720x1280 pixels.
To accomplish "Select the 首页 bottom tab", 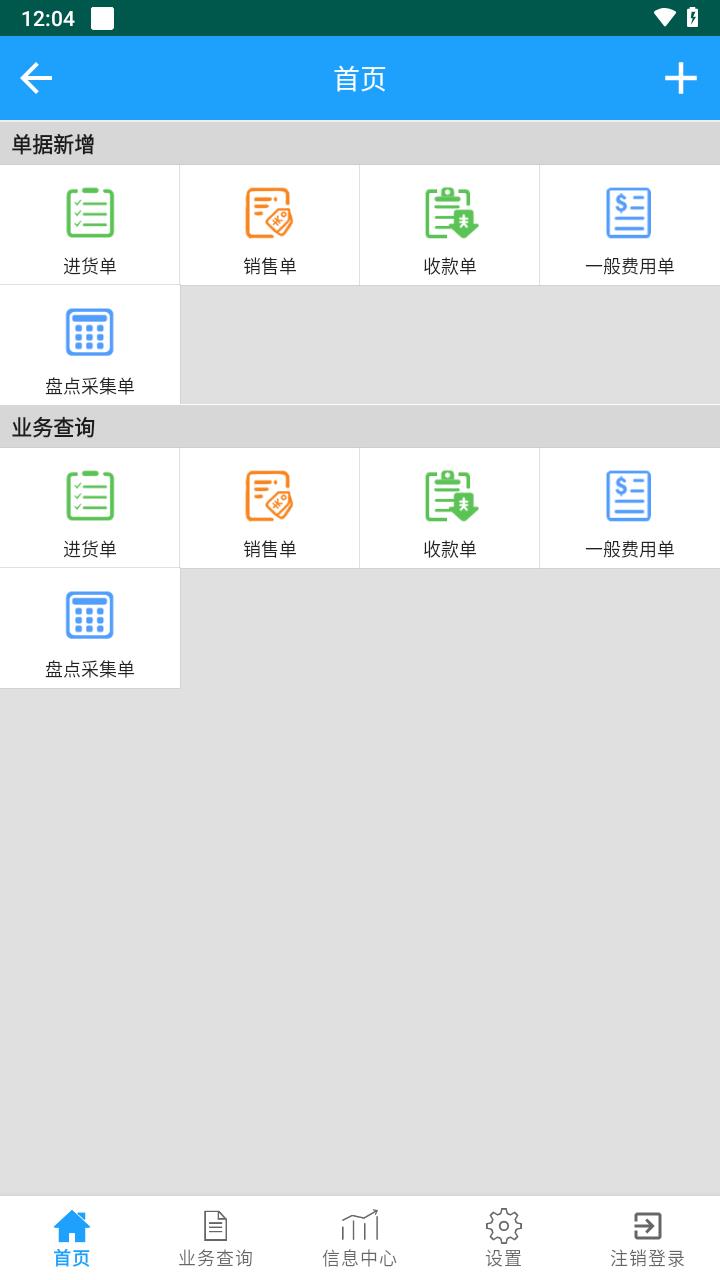I will click(x=72, y=1238).
